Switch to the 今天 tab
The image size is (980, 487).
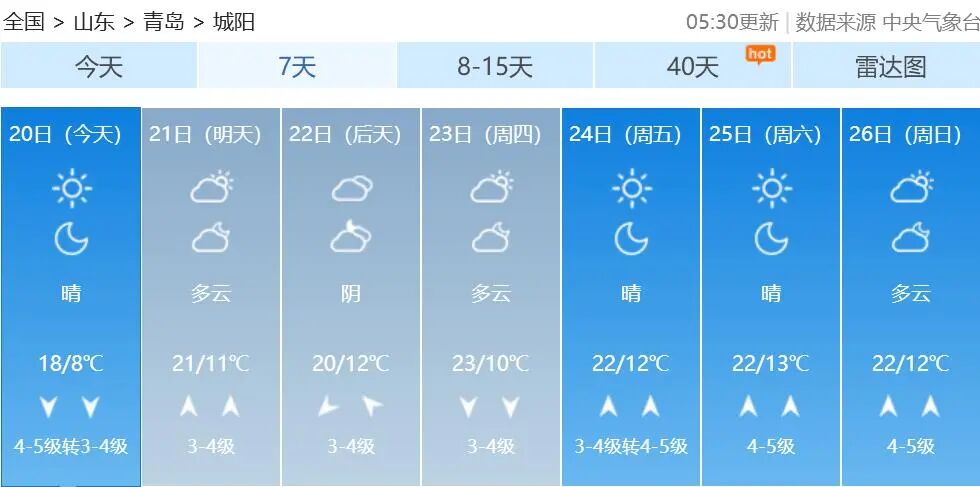(x=99, y=67)
